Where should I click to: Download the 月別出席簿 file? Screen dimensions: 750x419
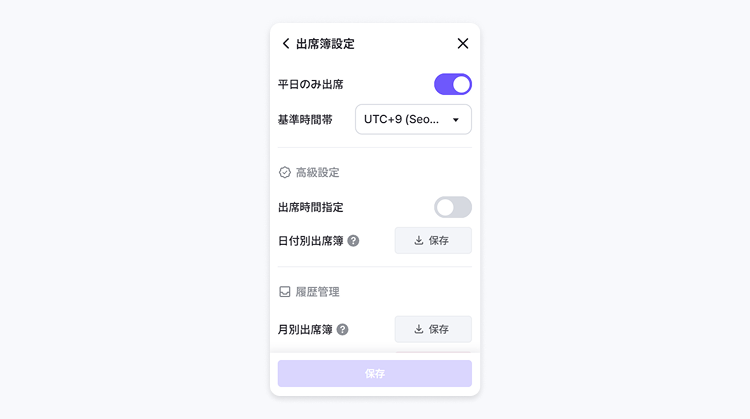pyautogui.click(x=432, y=329)
